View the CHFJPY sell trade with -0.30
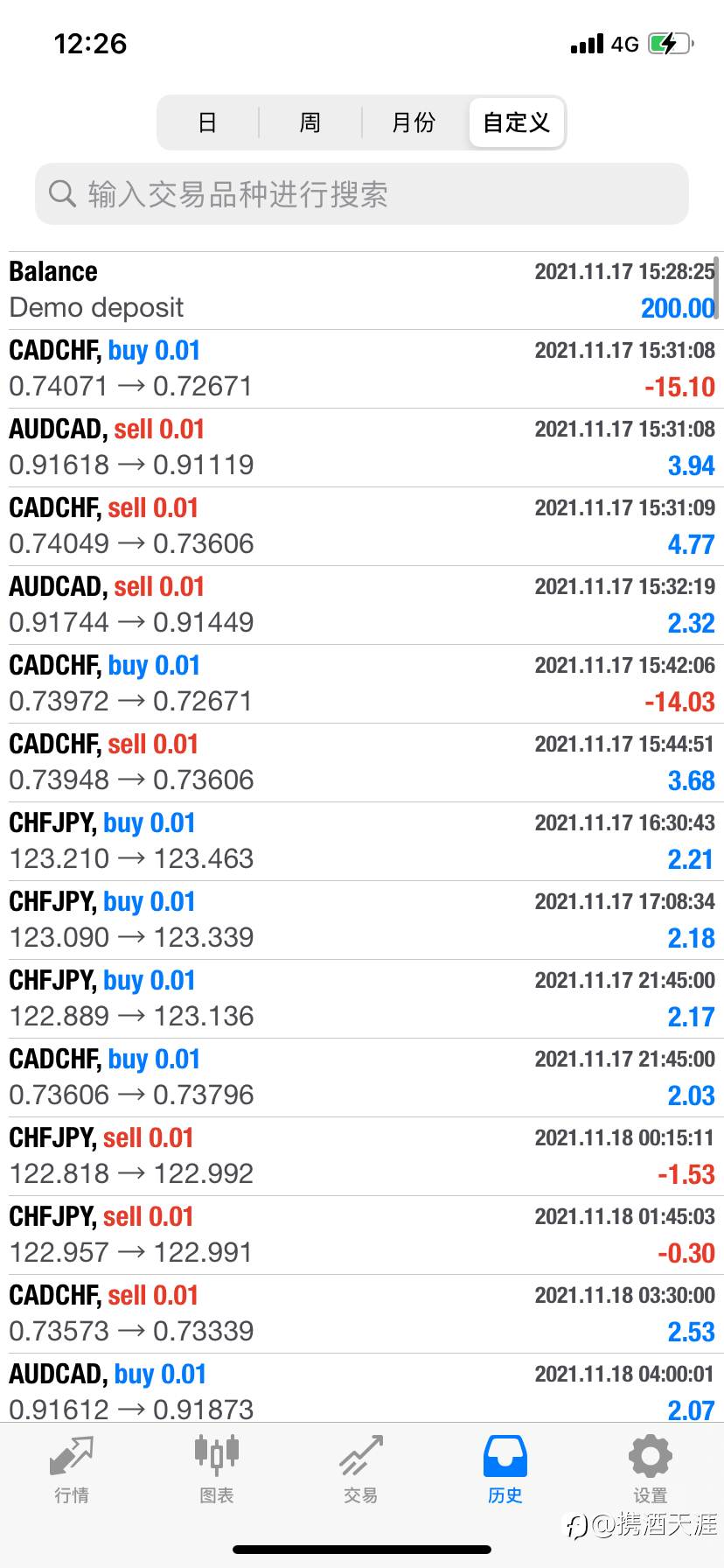This screenshot has height=1568, width=724. click(362, 1235)
